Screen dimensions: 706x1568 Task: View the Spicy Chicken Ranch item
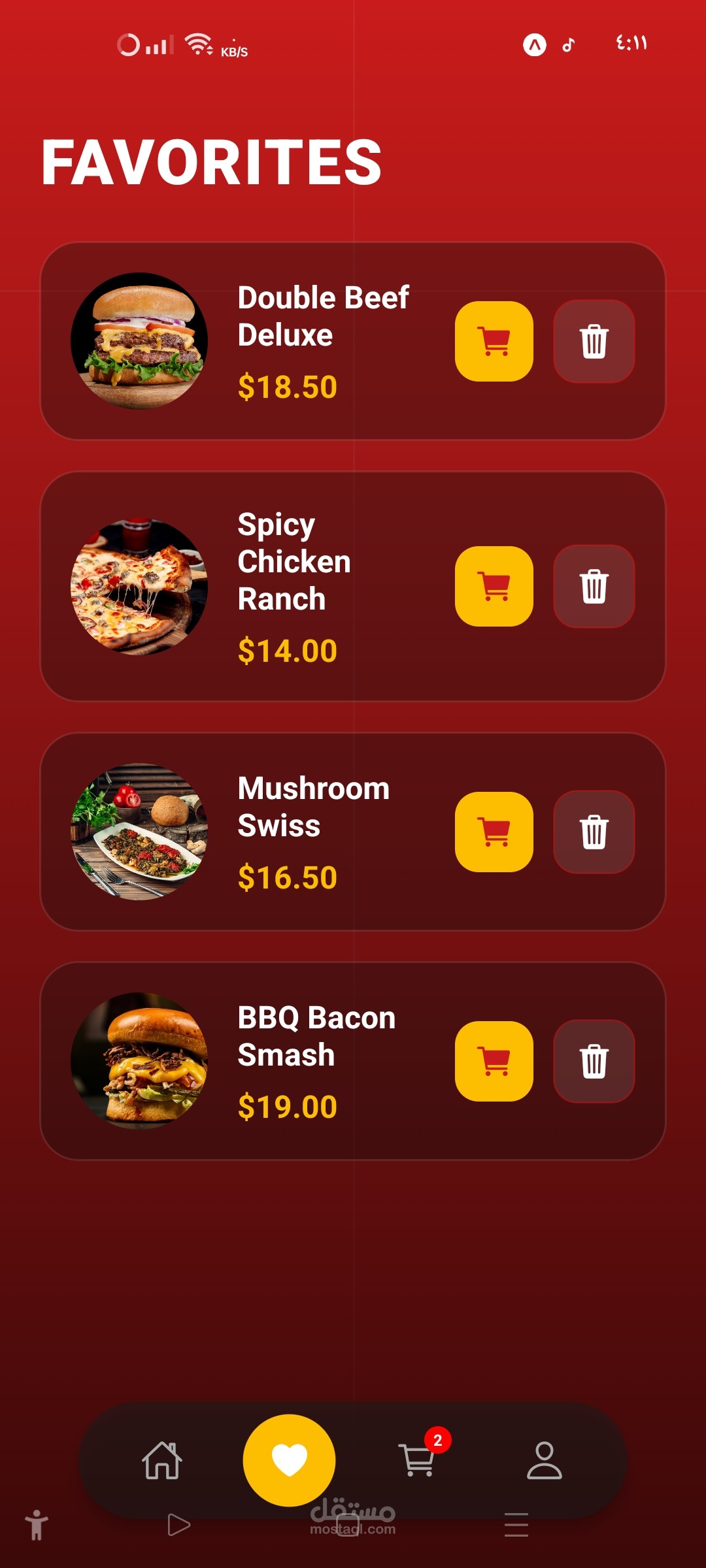(294, 562)
